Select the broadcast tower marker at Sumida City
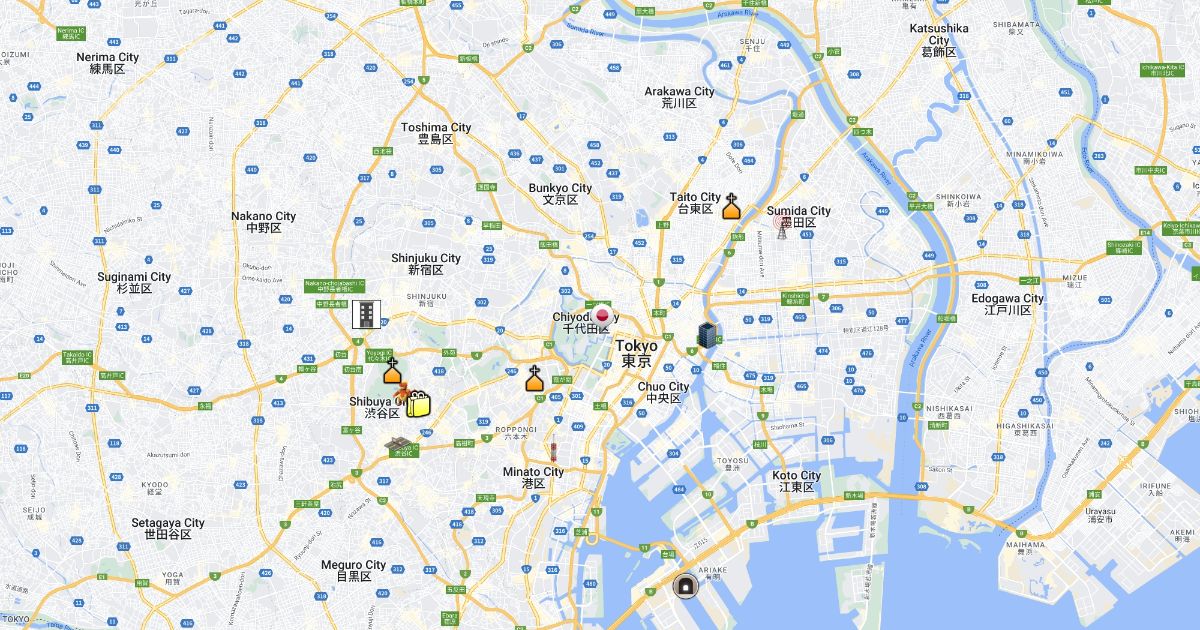The width and height of the screenshot is (1200, 630). pyautogui.click(x=782, y=229)
